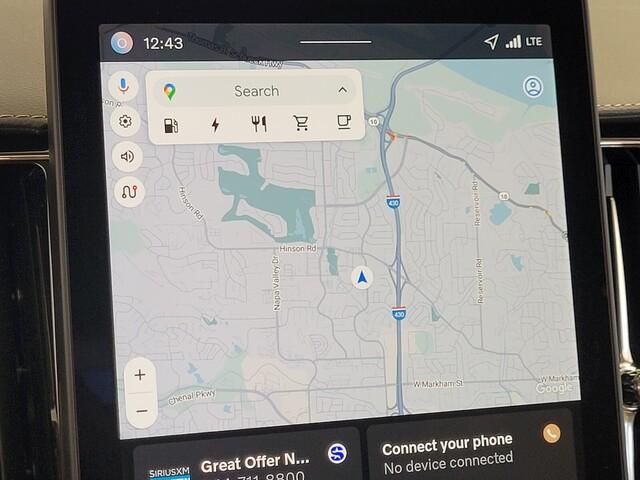Viewport: 640px width, 480px height.
Task: Find EV charging stations nearby
Action: (x=214, y=124)
